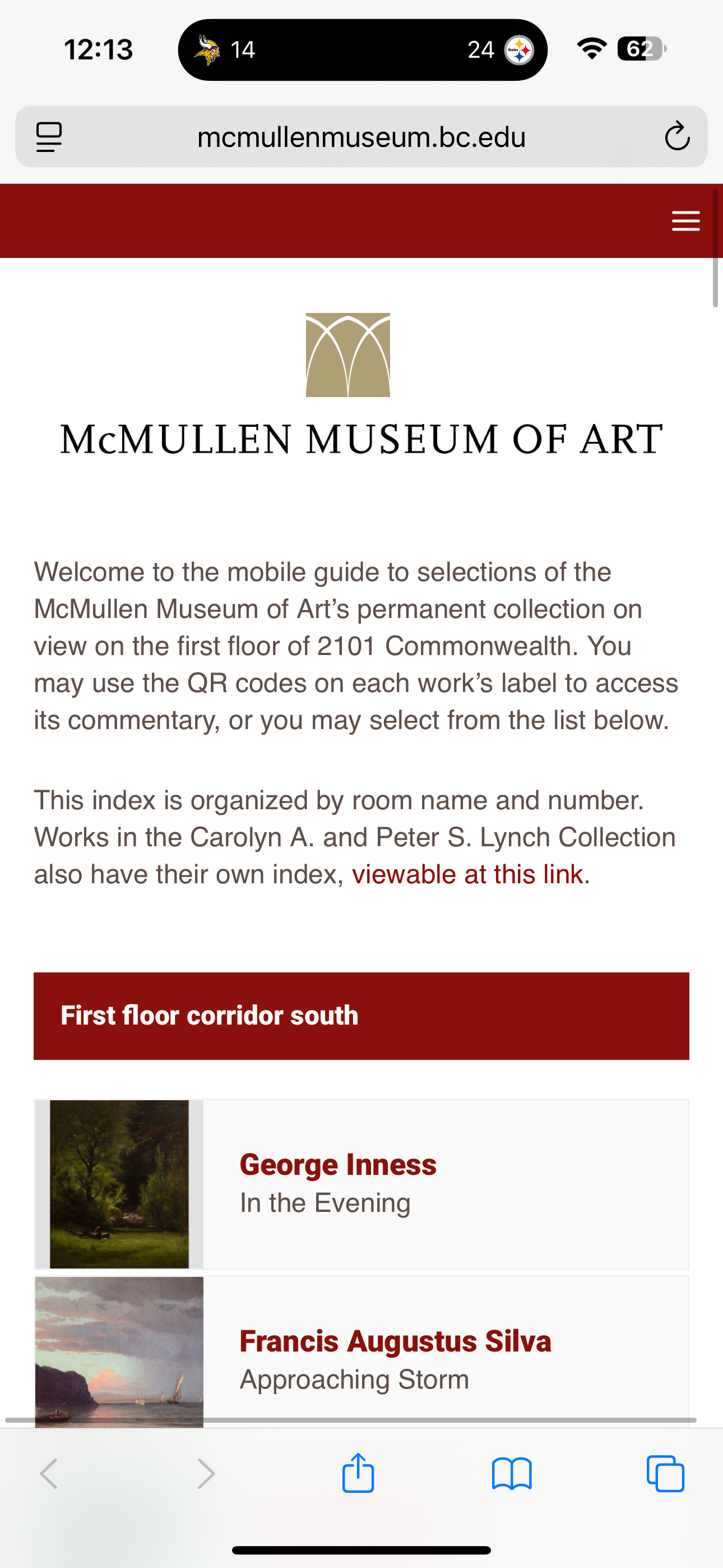This screenshot has width=723, height=1568.
Task: Share this page via the share button
Action: [x=358, y=1474]
